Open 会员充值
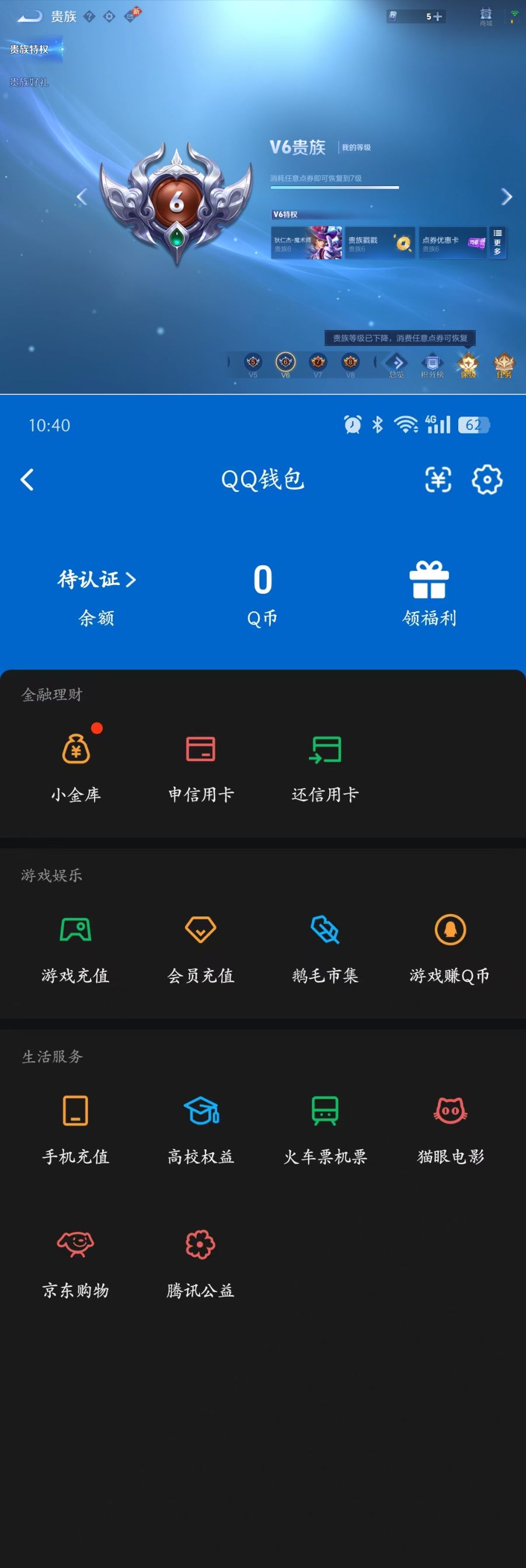The image size is (526, 1568). click(200, 947)
